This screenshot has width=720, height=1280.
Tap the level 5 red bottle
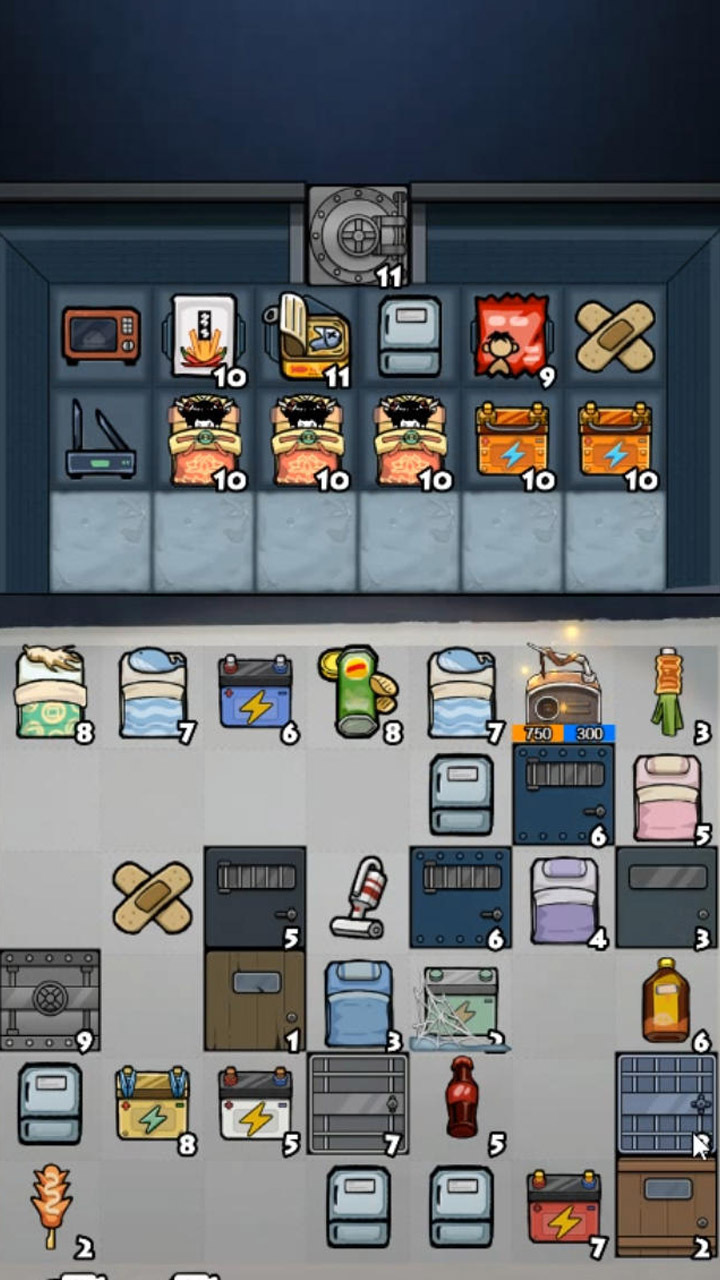461,1098
